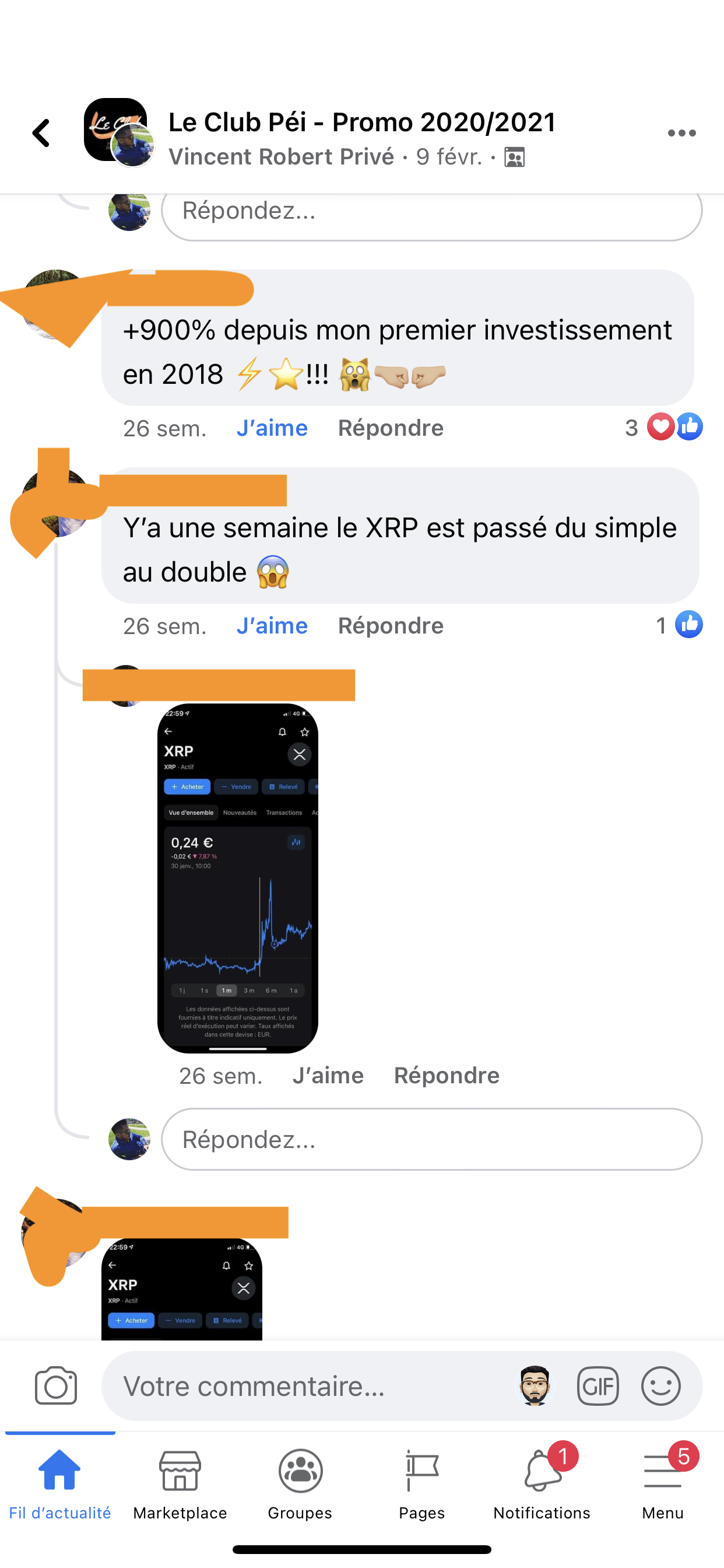Image resolution: width=724 pixels, height=1568 pixels.
Task: Like the 'XRP est passé du simple' comment
Action: 272,626
